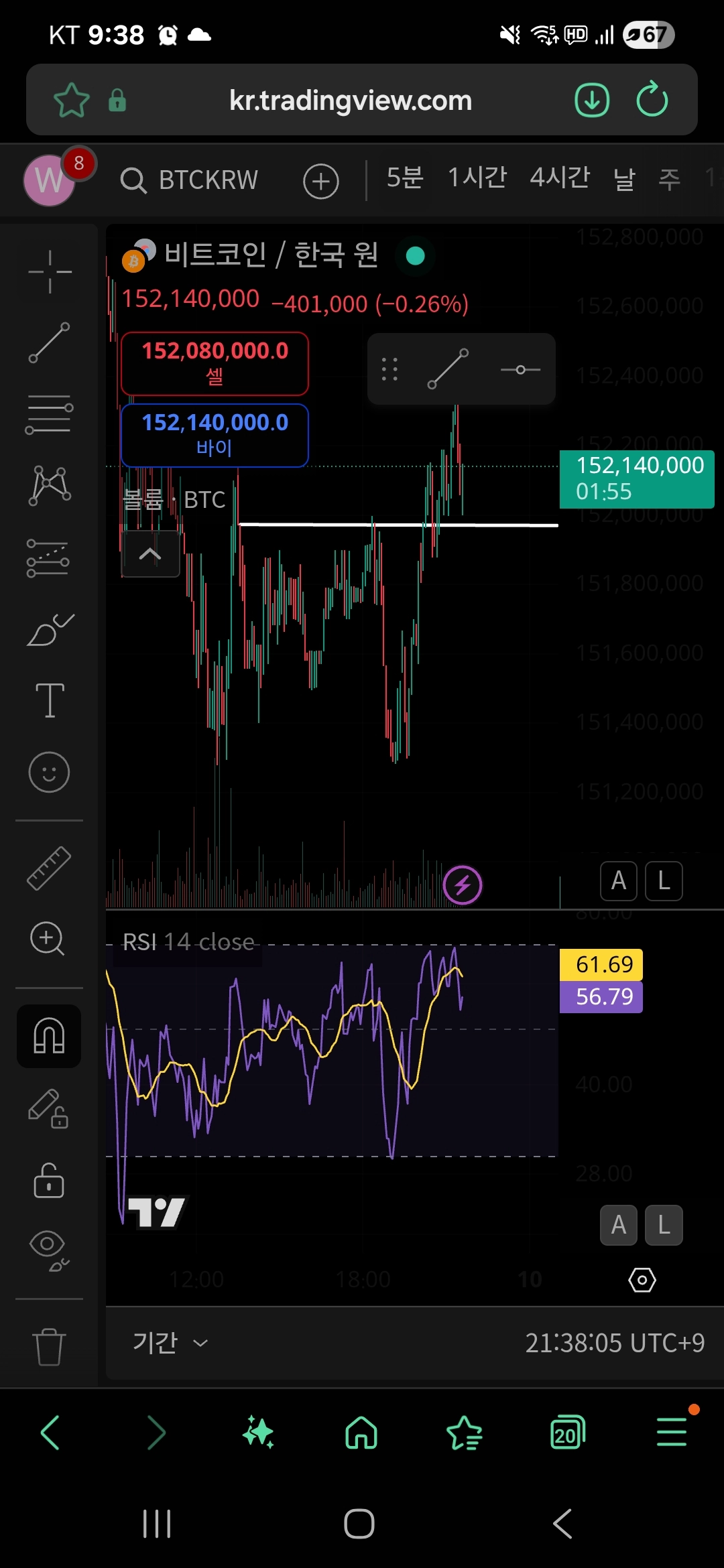
Task: Activate the ruler measure tool
Action: click(x=49, y=868)
